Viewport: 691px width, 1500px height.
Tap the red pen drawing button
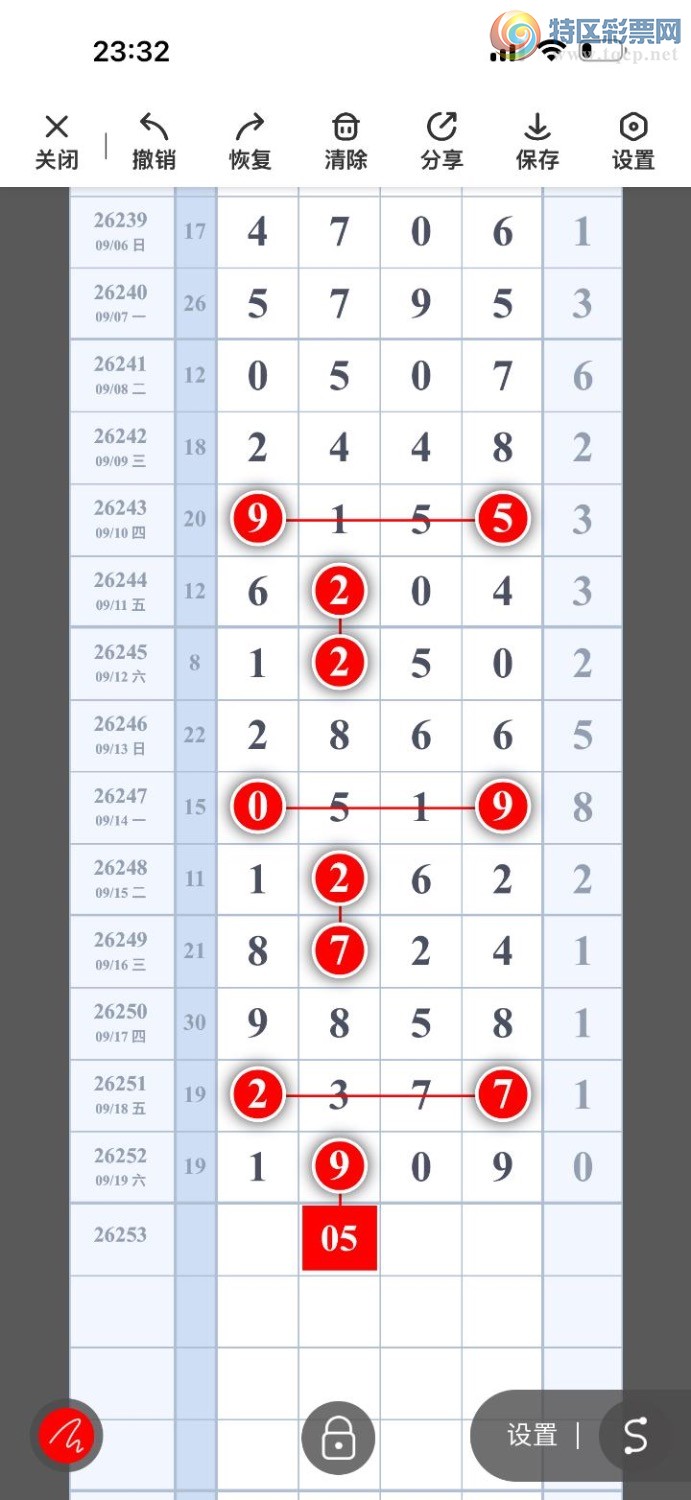(66, 1437)
